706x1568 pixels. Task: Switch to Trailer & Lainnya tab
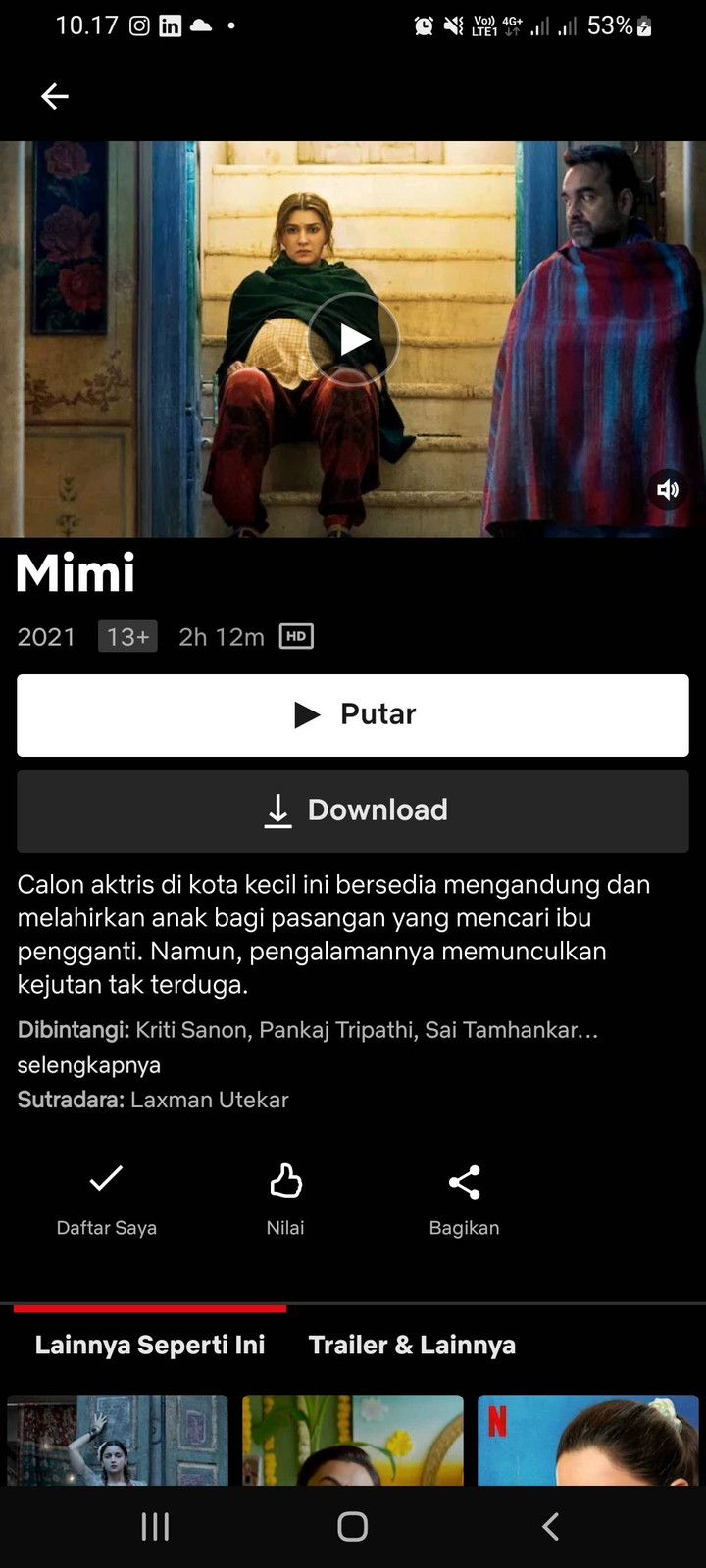click(x=412, y=1345)
